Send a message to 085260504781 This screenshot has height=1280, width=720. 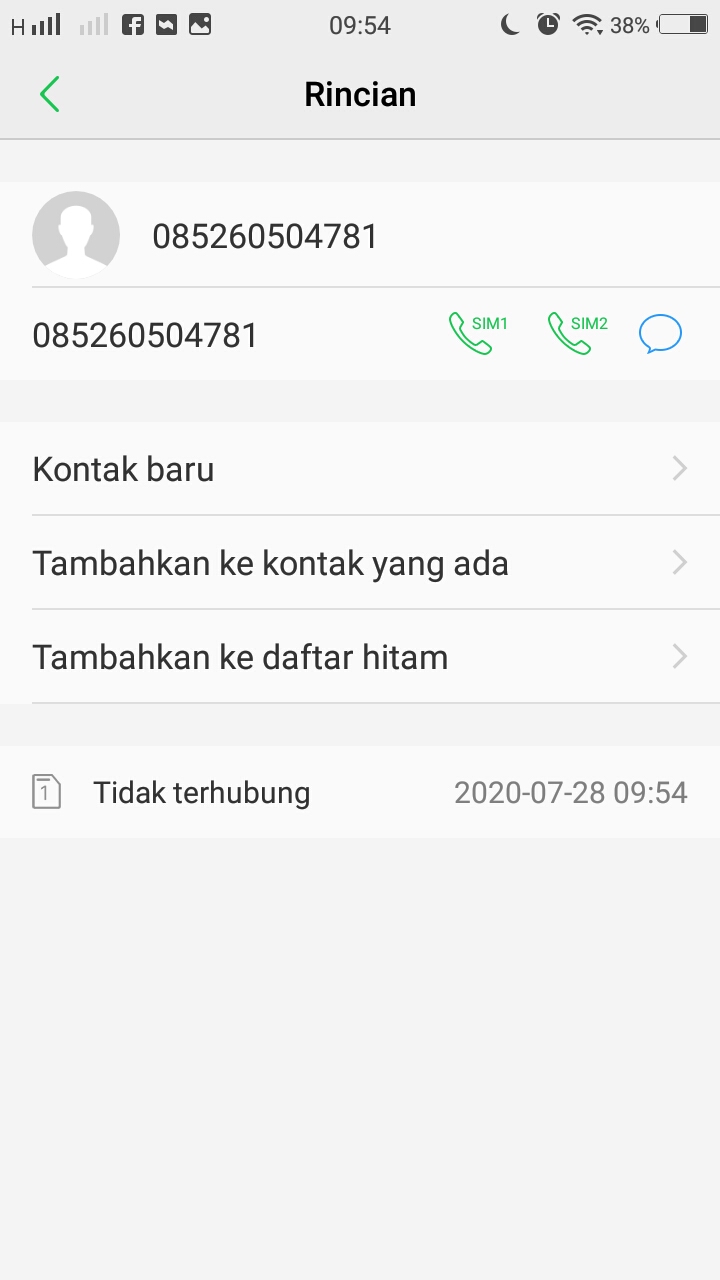660,334
